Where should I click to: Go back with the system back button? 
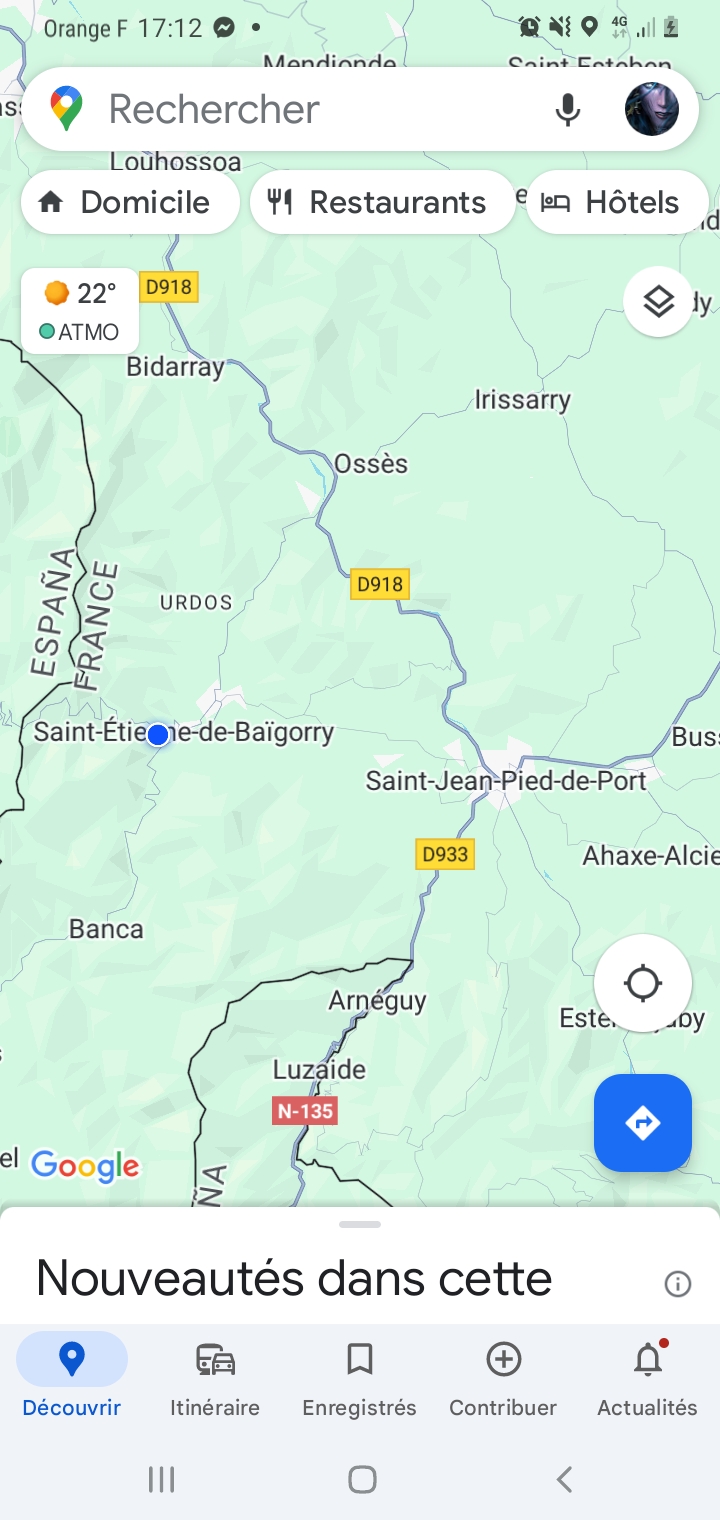pos(564,1479)
